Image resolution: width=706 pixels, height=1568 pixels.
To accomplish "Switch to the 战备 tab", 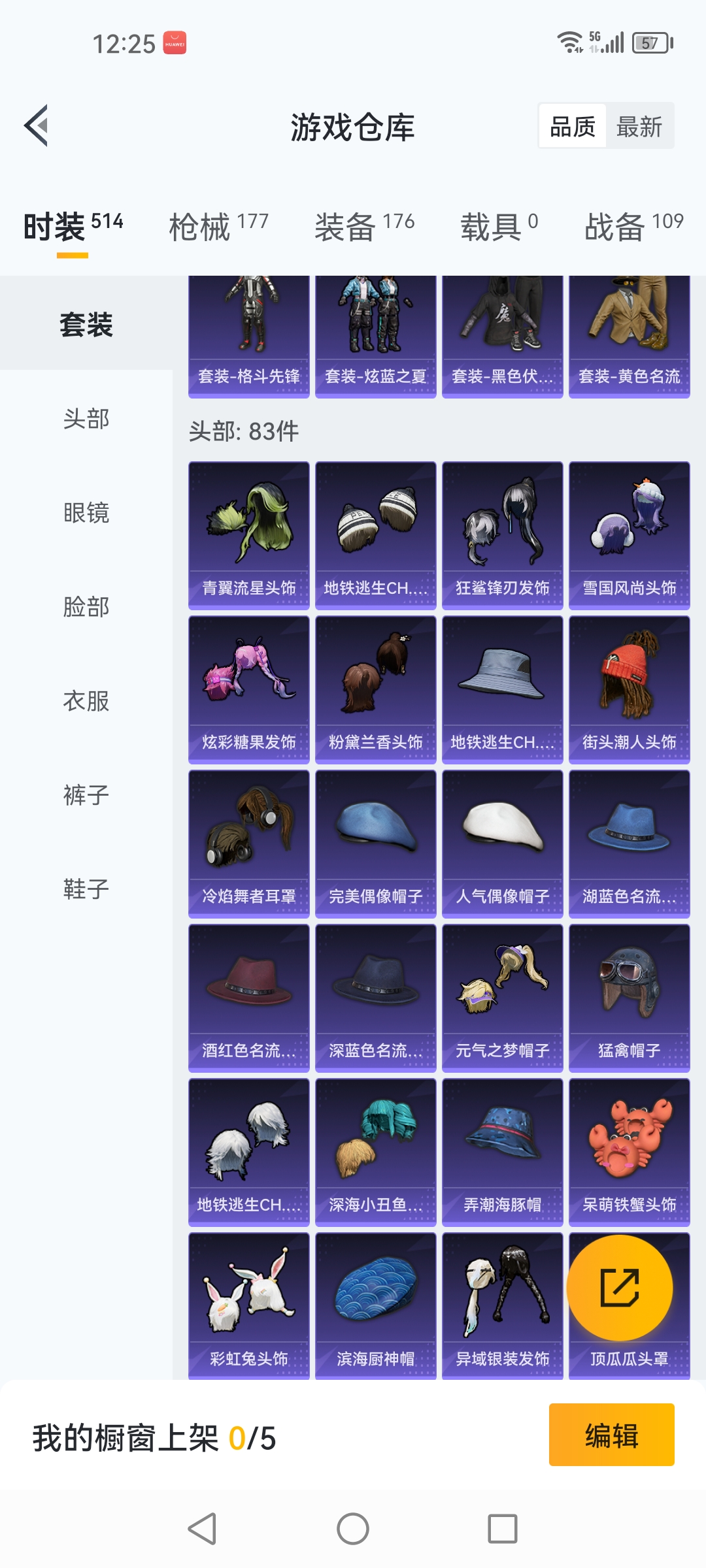I will 633,226.
